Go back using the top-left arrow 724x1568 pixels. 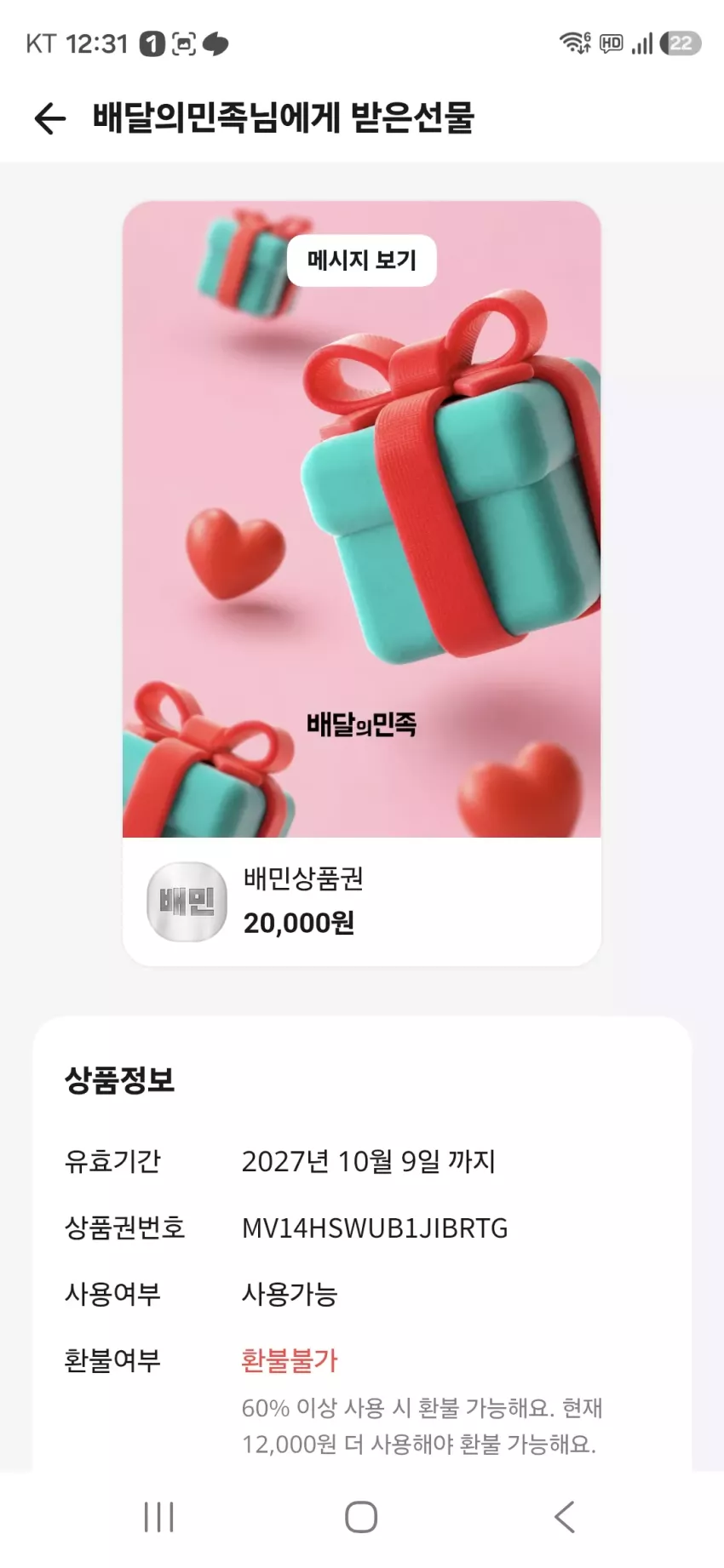coord(49,118)
